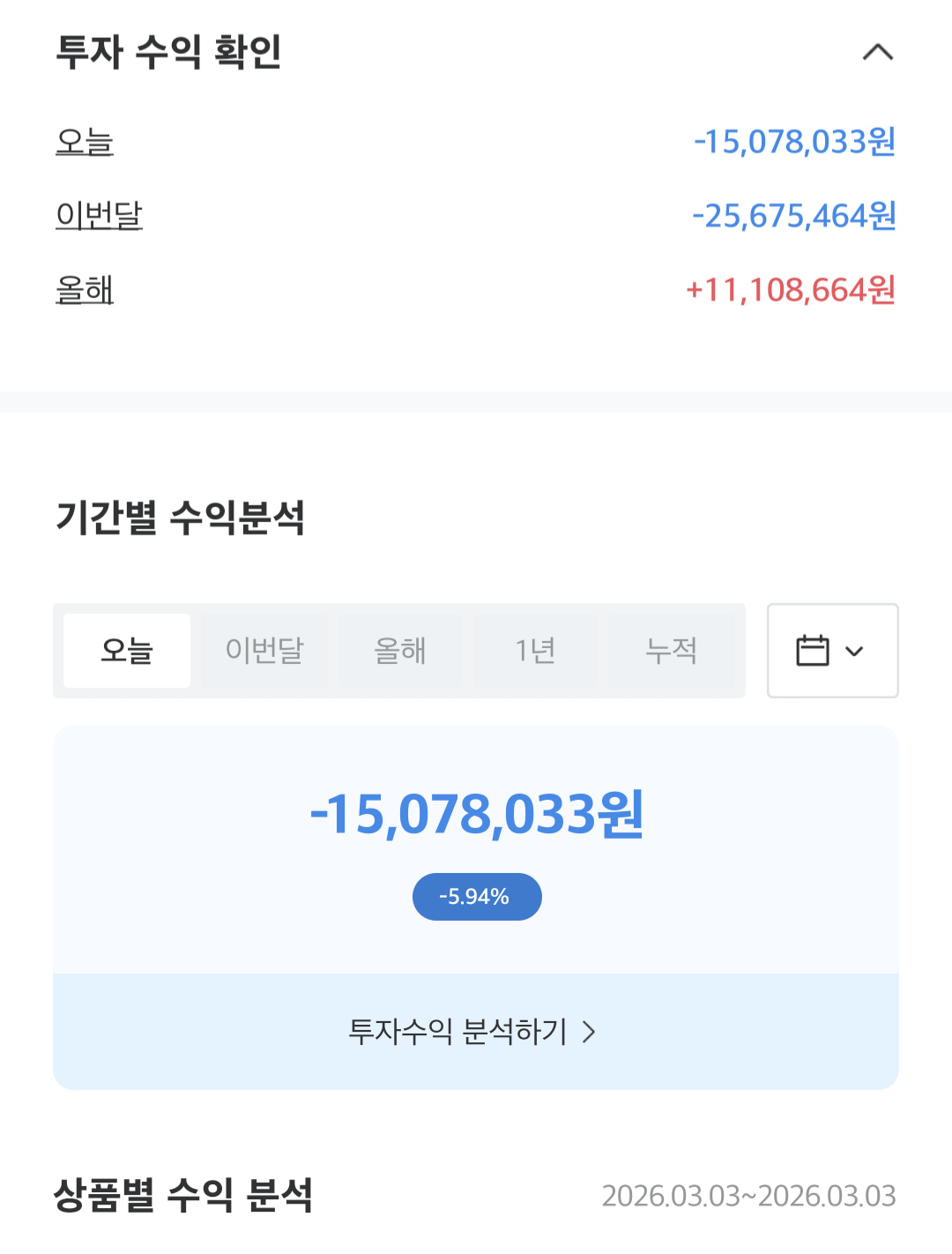Click the +11,108,664원 yearly profit amount
The height and width of the screenshot is (1254, 952).
[791, 288]
